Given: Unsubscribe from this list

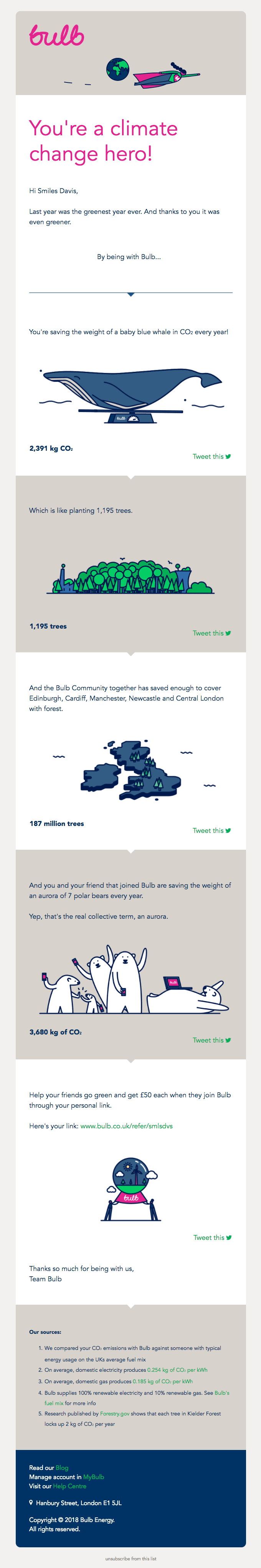Looking at the screenshot, I should click(x=130, y=1559).
